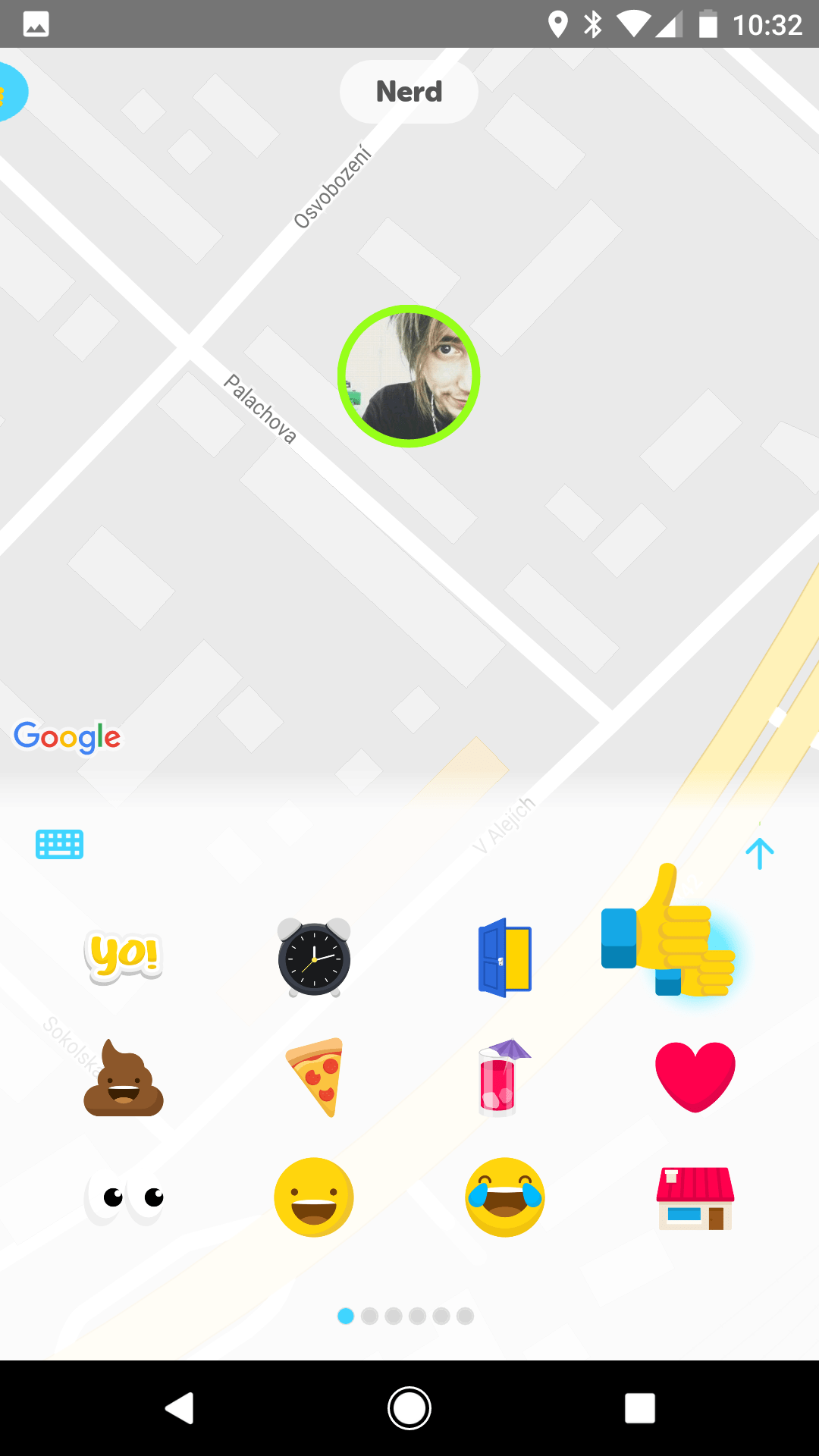Send the tears of joy emoji
This screenshot has width=819, height=1456.
pos(505,1197)
